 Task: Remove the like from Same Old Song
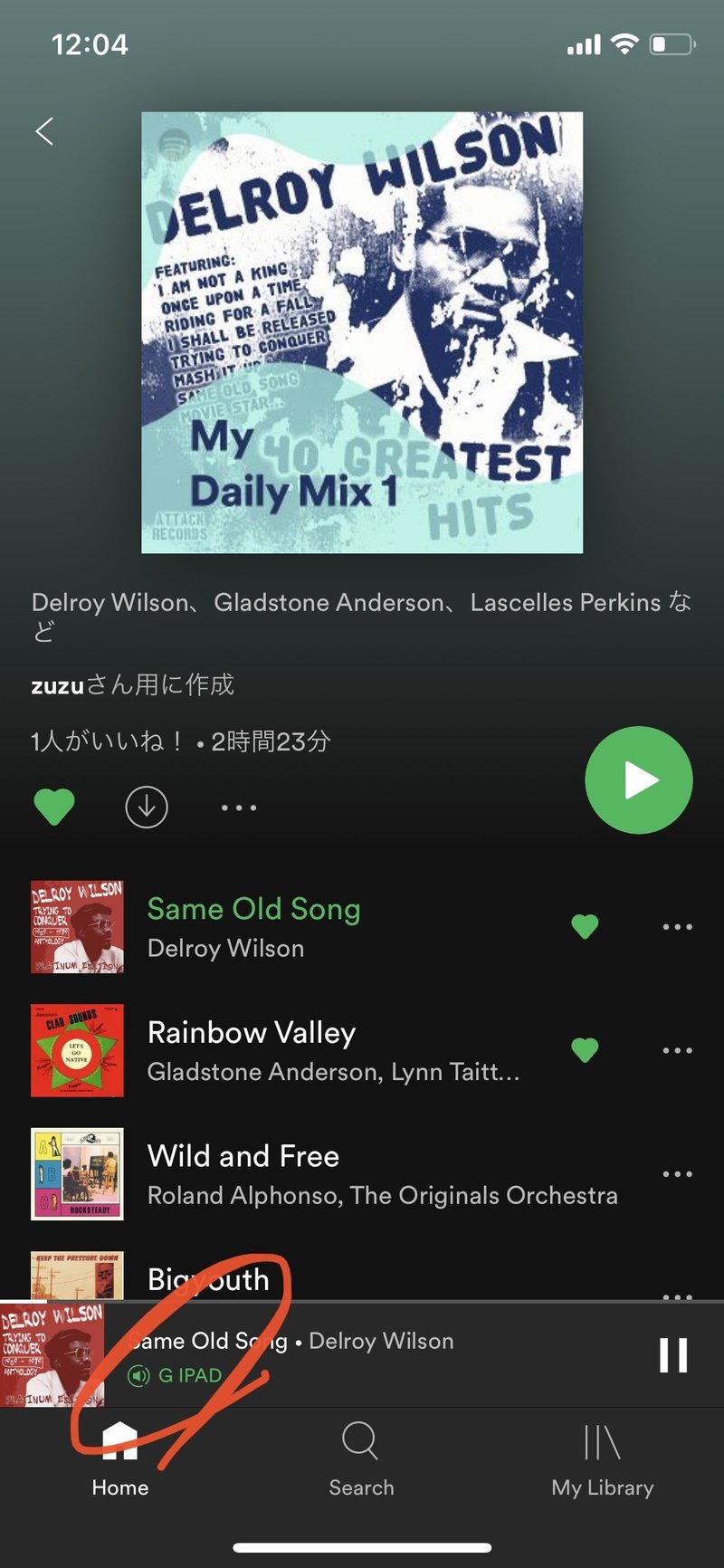(585, 927)
